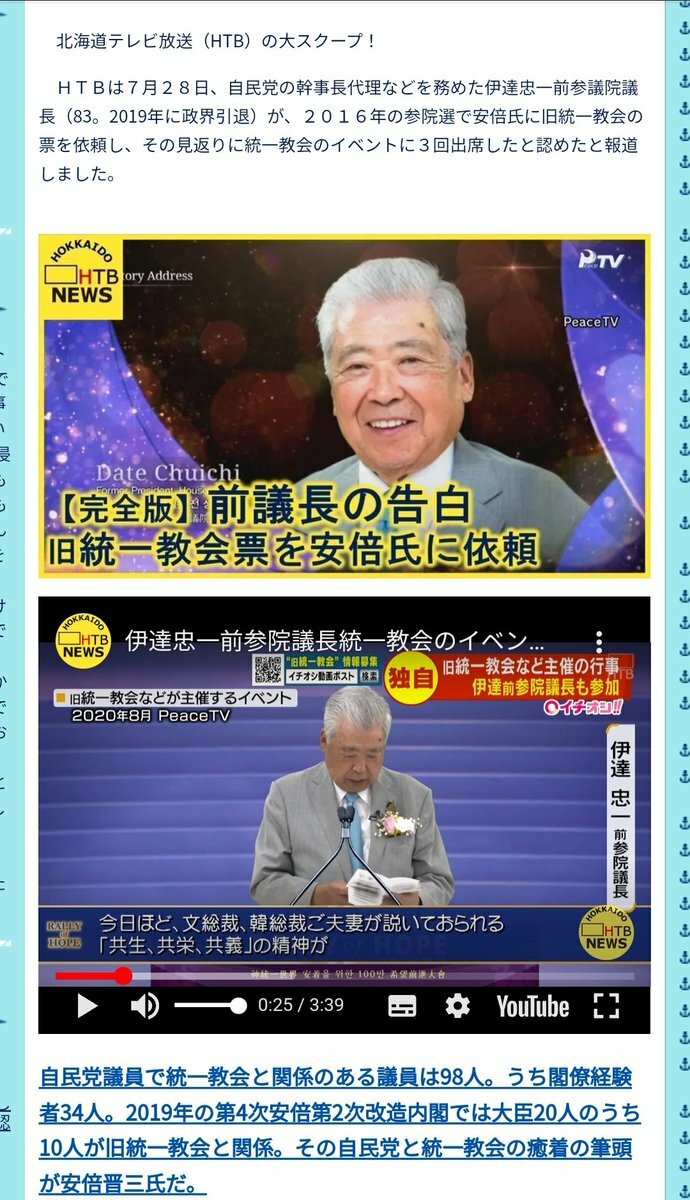Toggle video subtitles/captions
Screen dimensions: 690x1200
(x=401, y=1006)
